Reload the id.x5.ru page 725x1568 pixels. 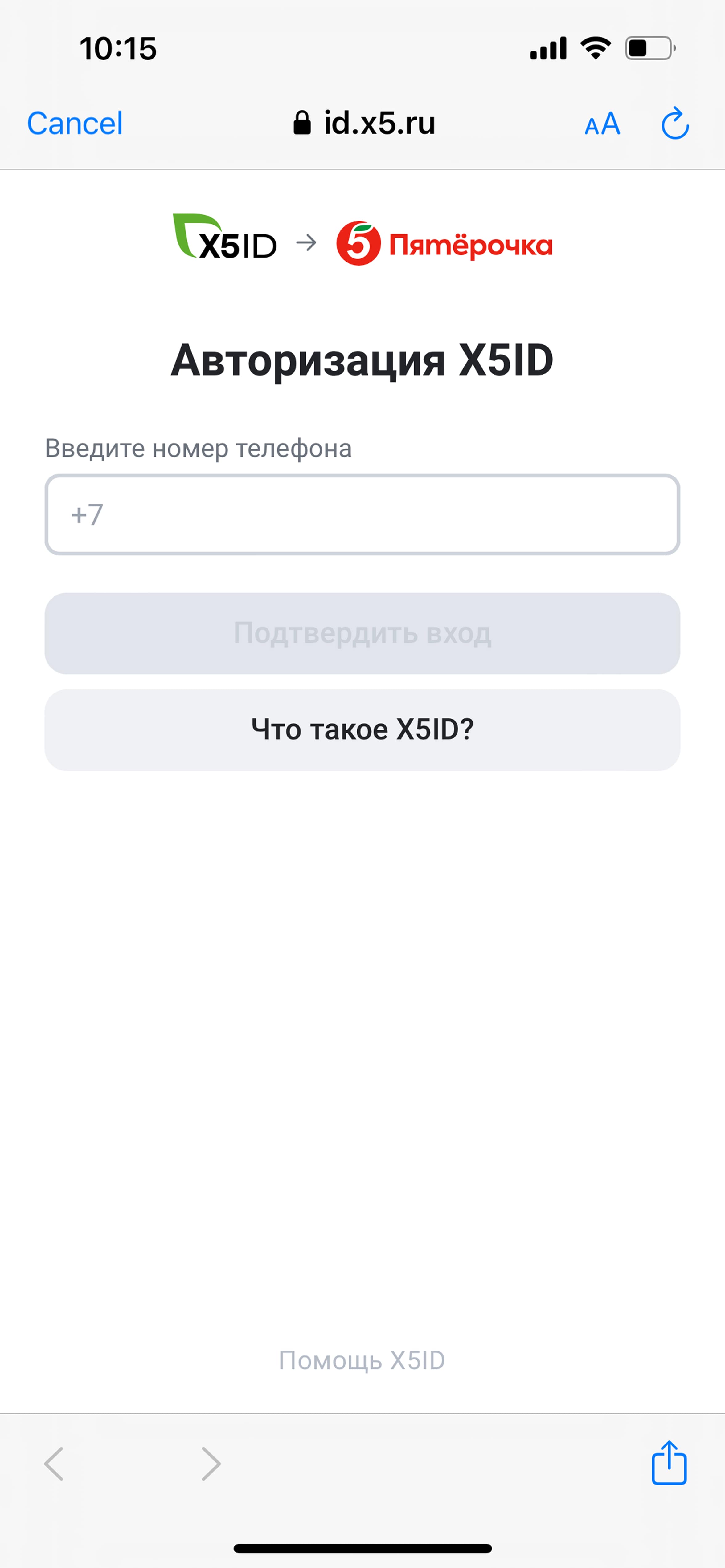point(675,124)
